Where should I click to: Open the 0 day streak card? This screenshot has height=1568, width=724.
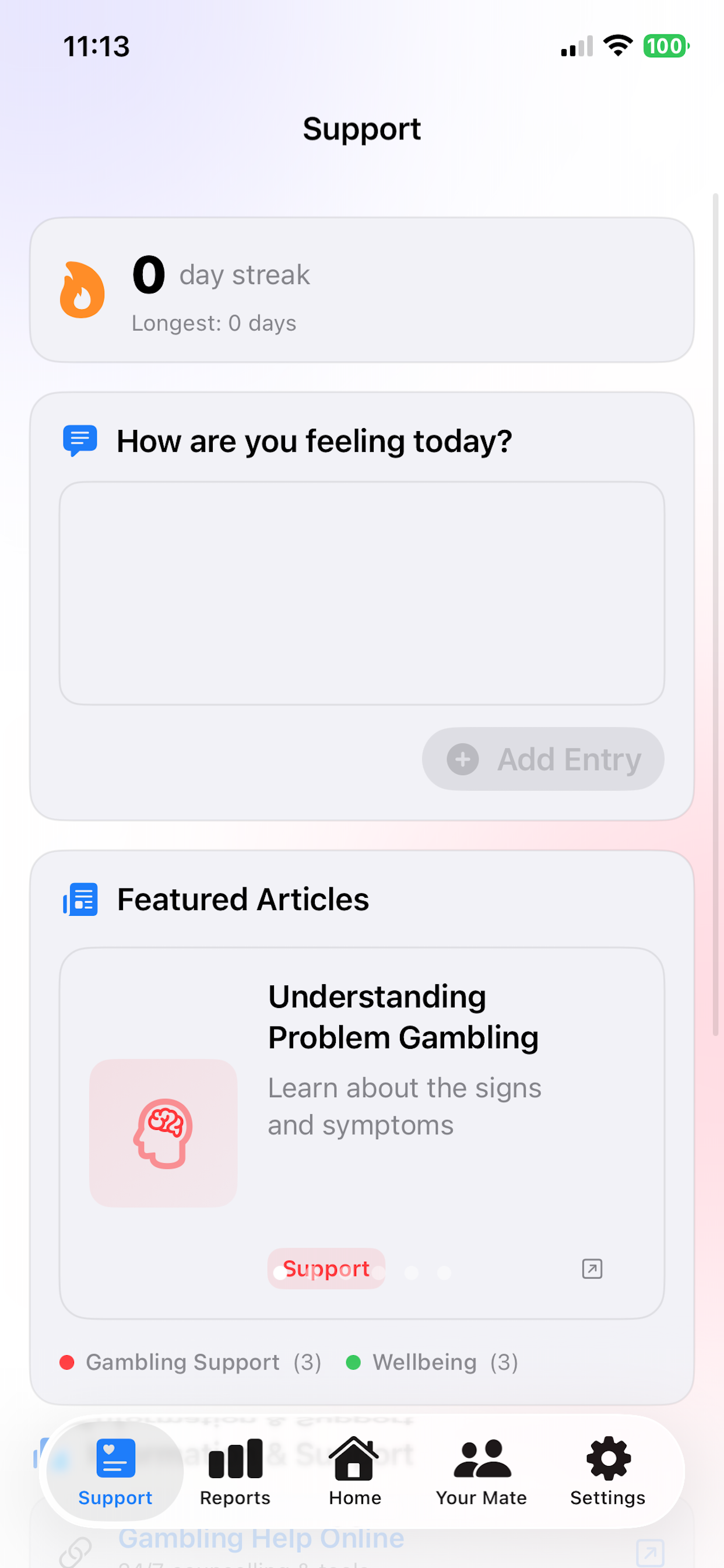tap(361, 290)
